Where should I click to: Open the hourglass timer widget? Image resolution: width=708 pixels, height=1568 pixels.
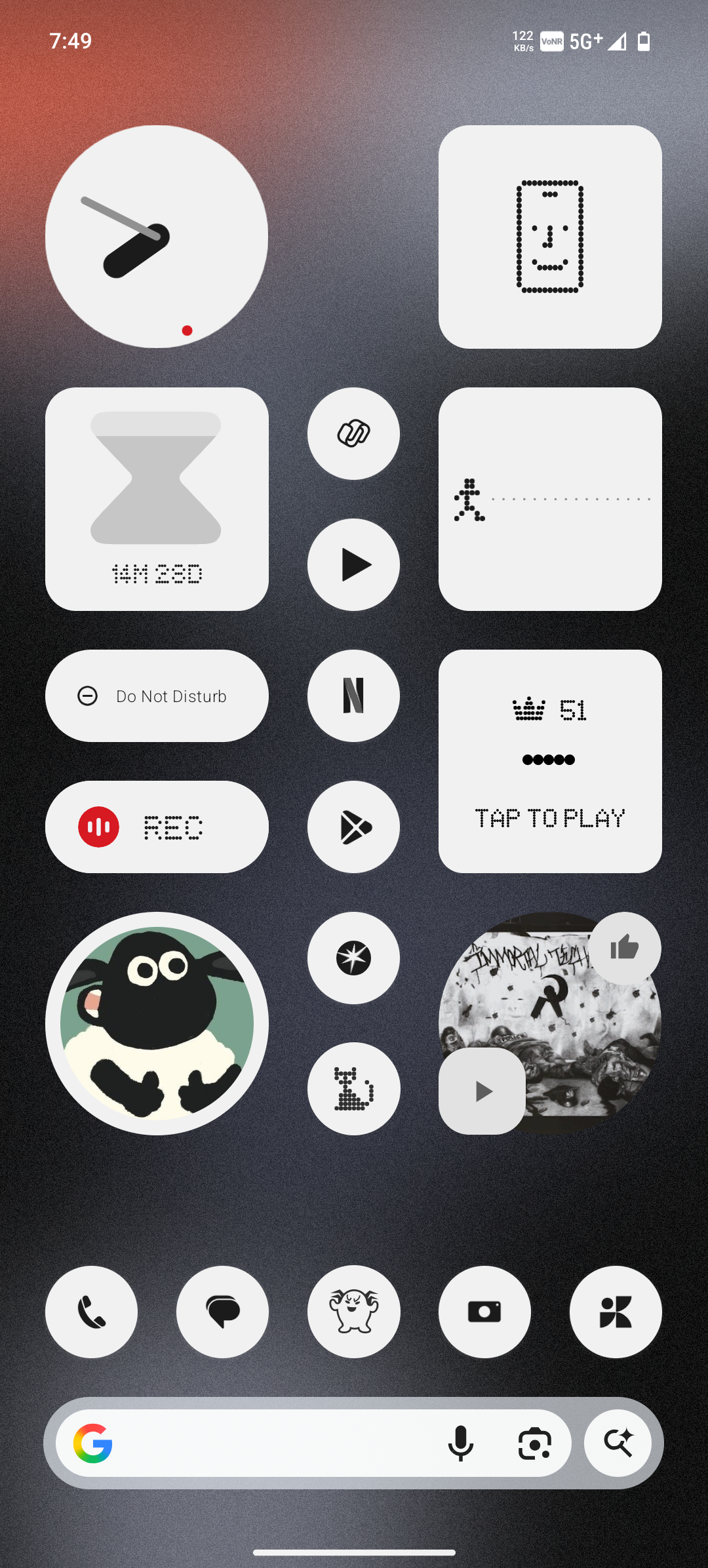point(157,499)
